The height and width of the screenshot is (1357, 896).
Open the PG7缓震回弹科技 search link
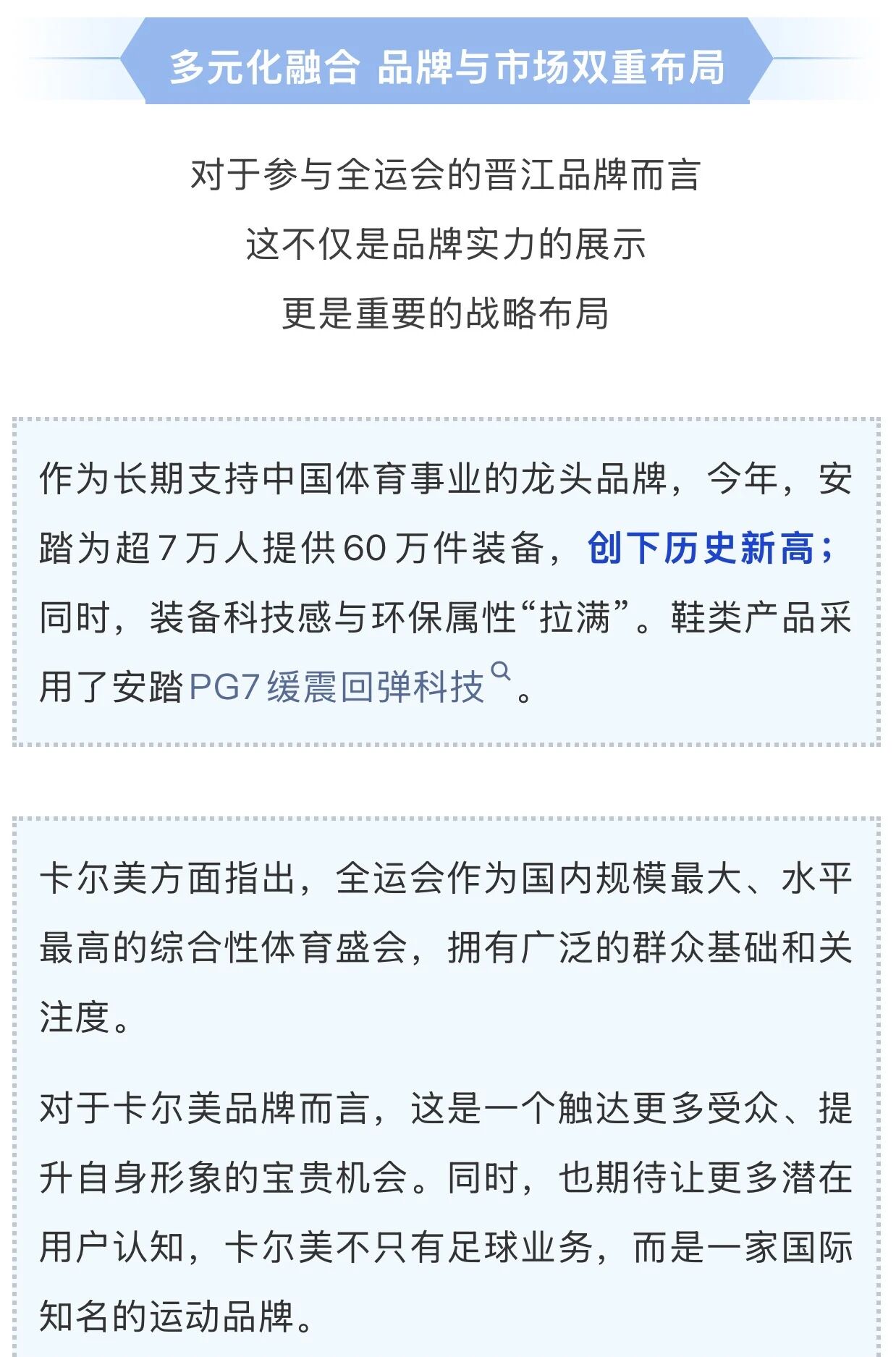point(337,687)
